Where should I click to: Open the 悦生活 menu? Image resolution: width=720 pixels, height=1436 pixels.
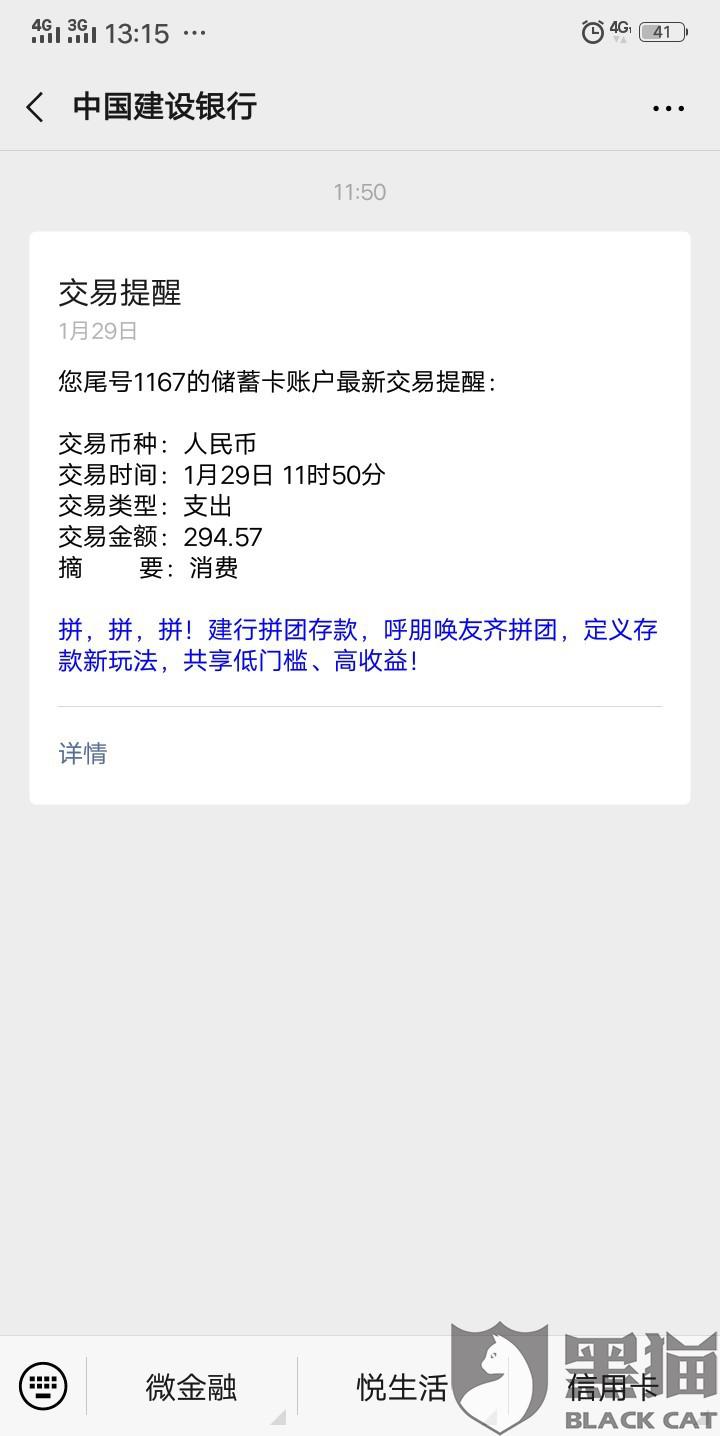pyautogui.click(x=403, y=1387)
